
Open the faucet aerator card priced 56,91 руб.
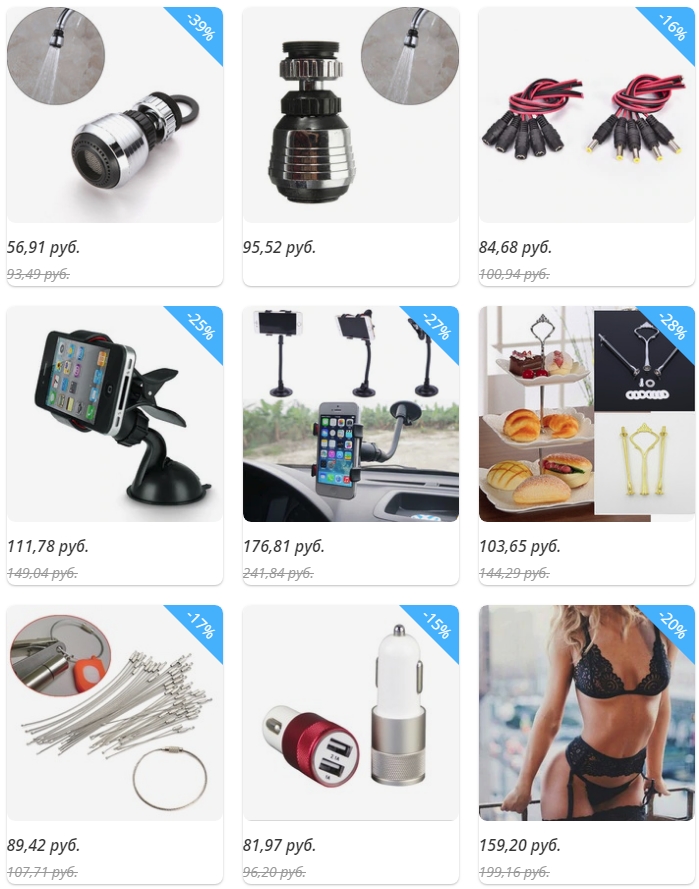click(114, 116)
